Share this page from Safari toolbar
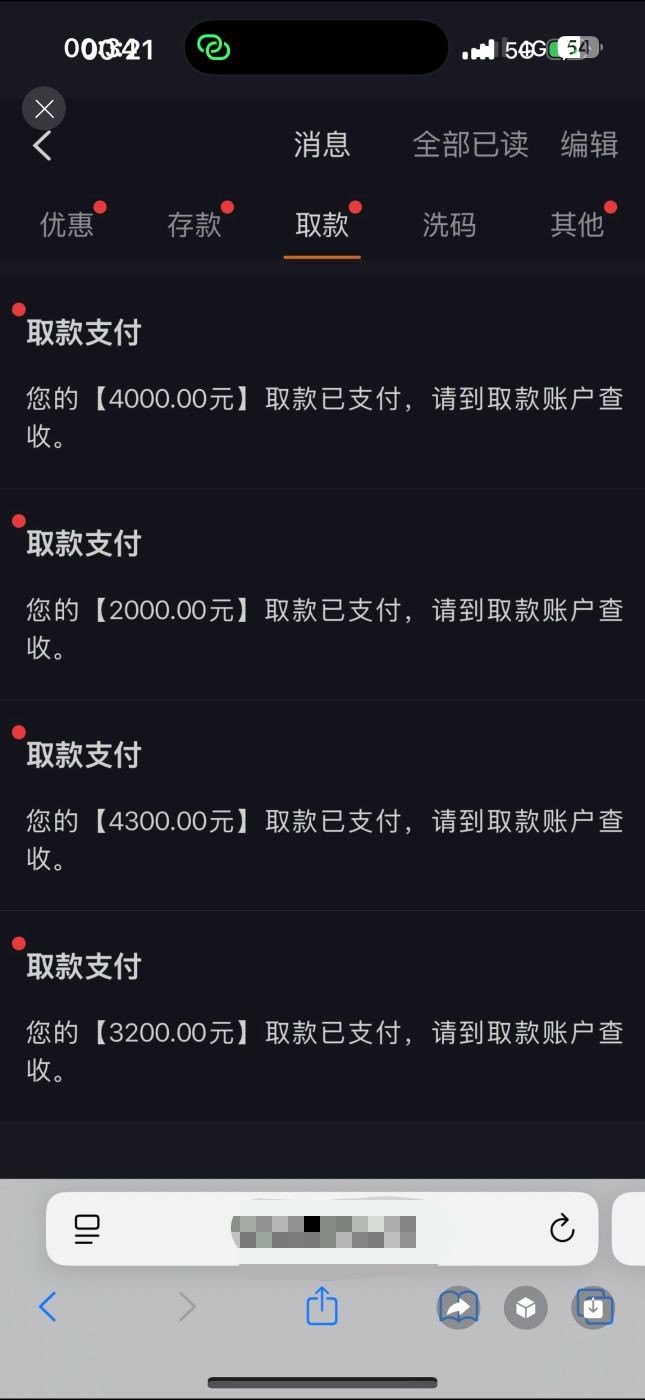645x1400 pixels. point(322,1307)
